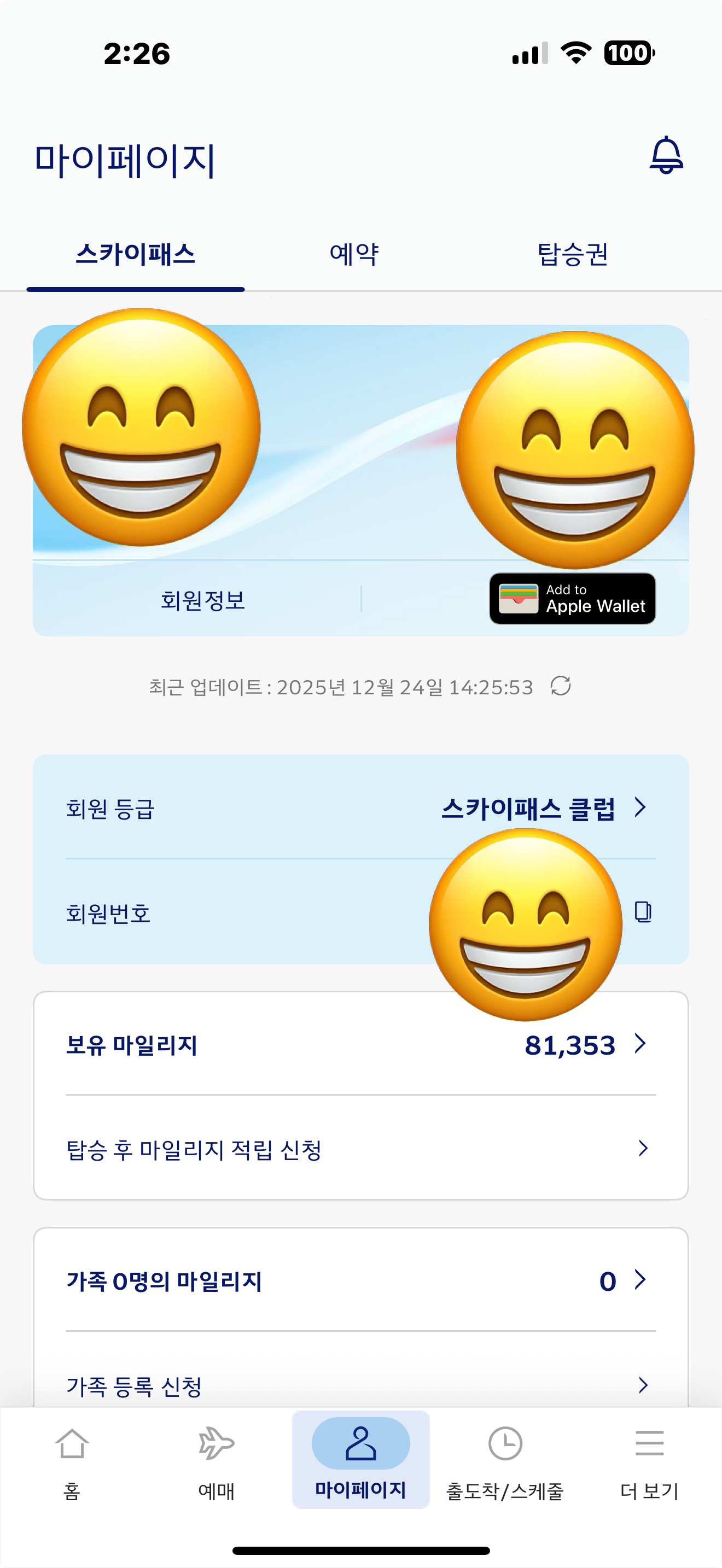Viewport: 722px width, 1568px height.
Task: Select the 스카이패스 tab
Action: [x=135, y=254]
